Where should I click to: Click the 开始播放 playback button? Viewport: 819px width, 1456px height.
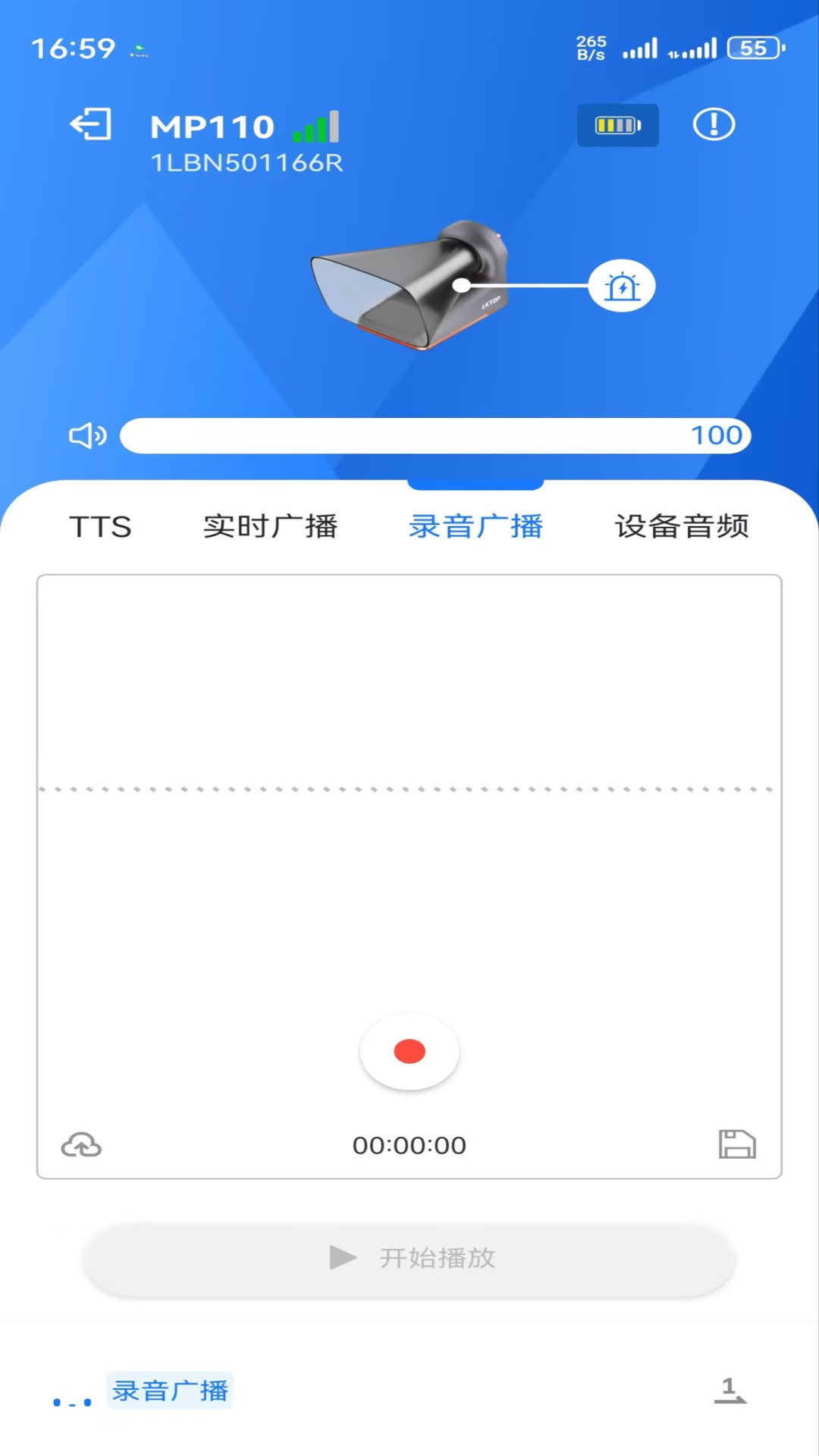409,1258
